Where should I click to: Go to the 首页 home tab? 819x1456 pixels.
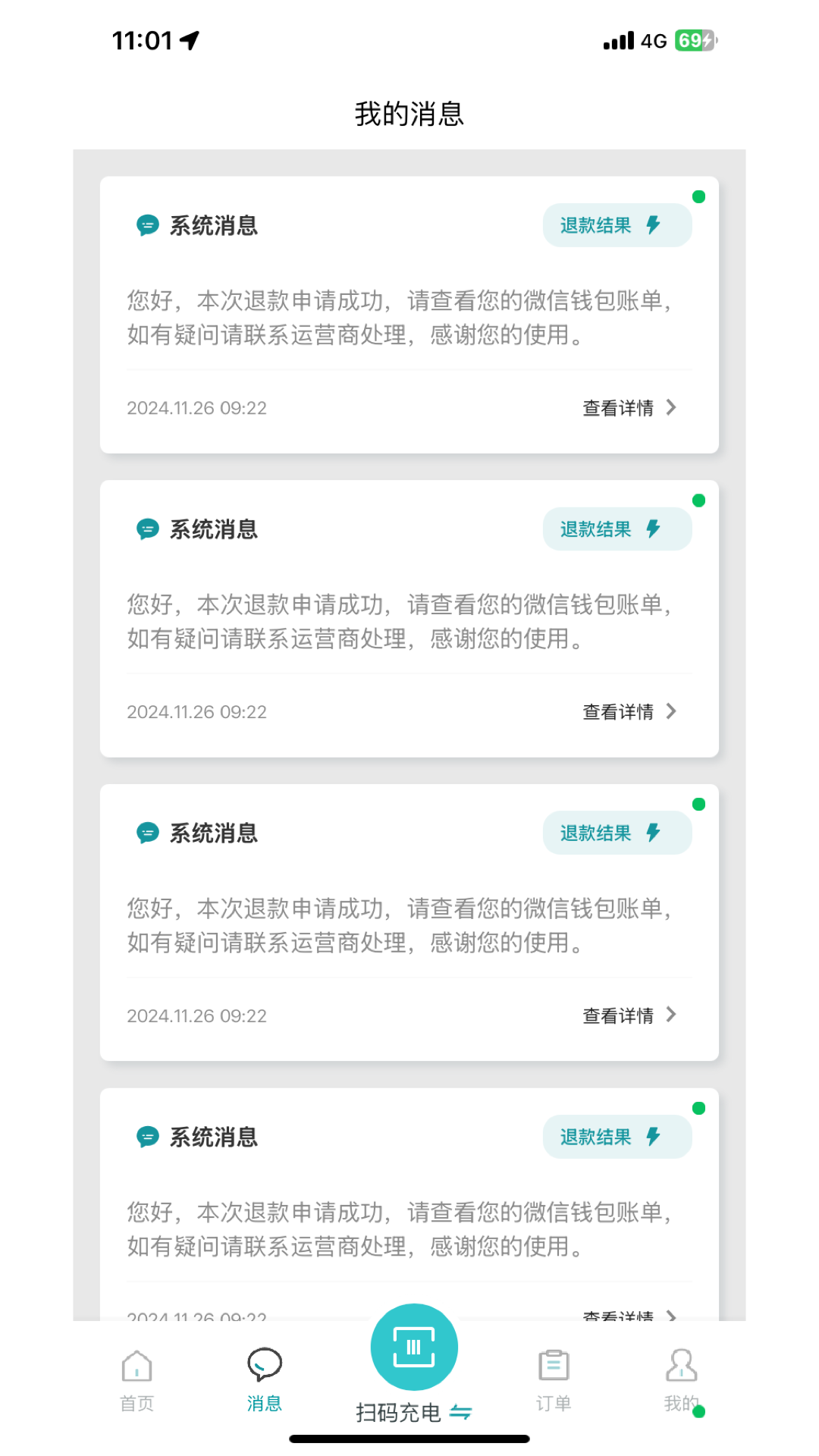[x=136, y=1380]
